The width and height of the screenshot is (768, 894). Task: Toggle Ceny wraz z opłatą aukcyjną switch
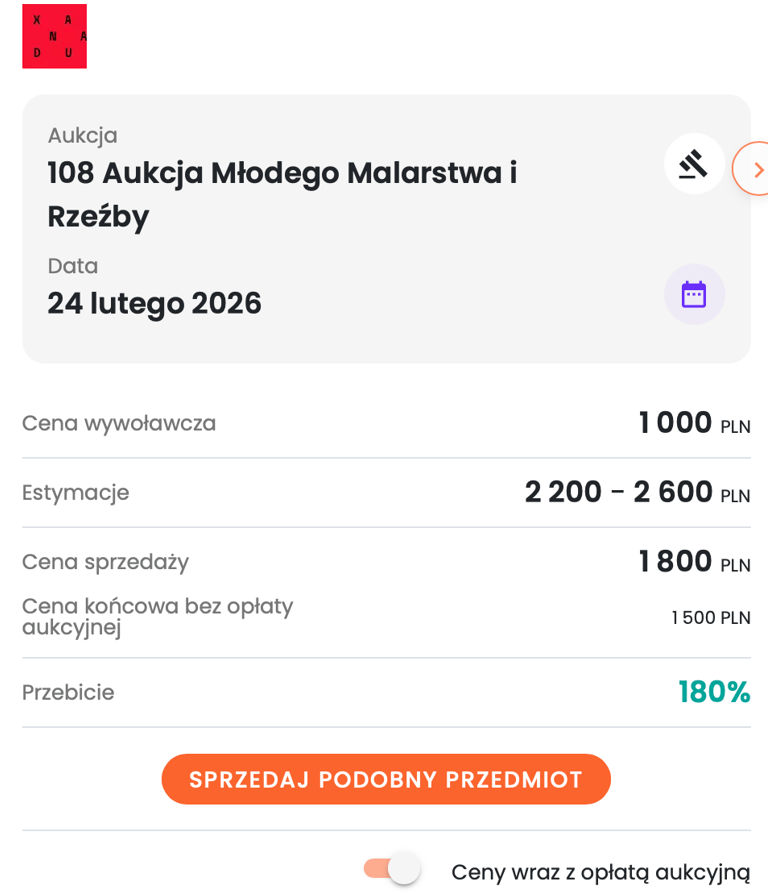click(x=392, y=868)
